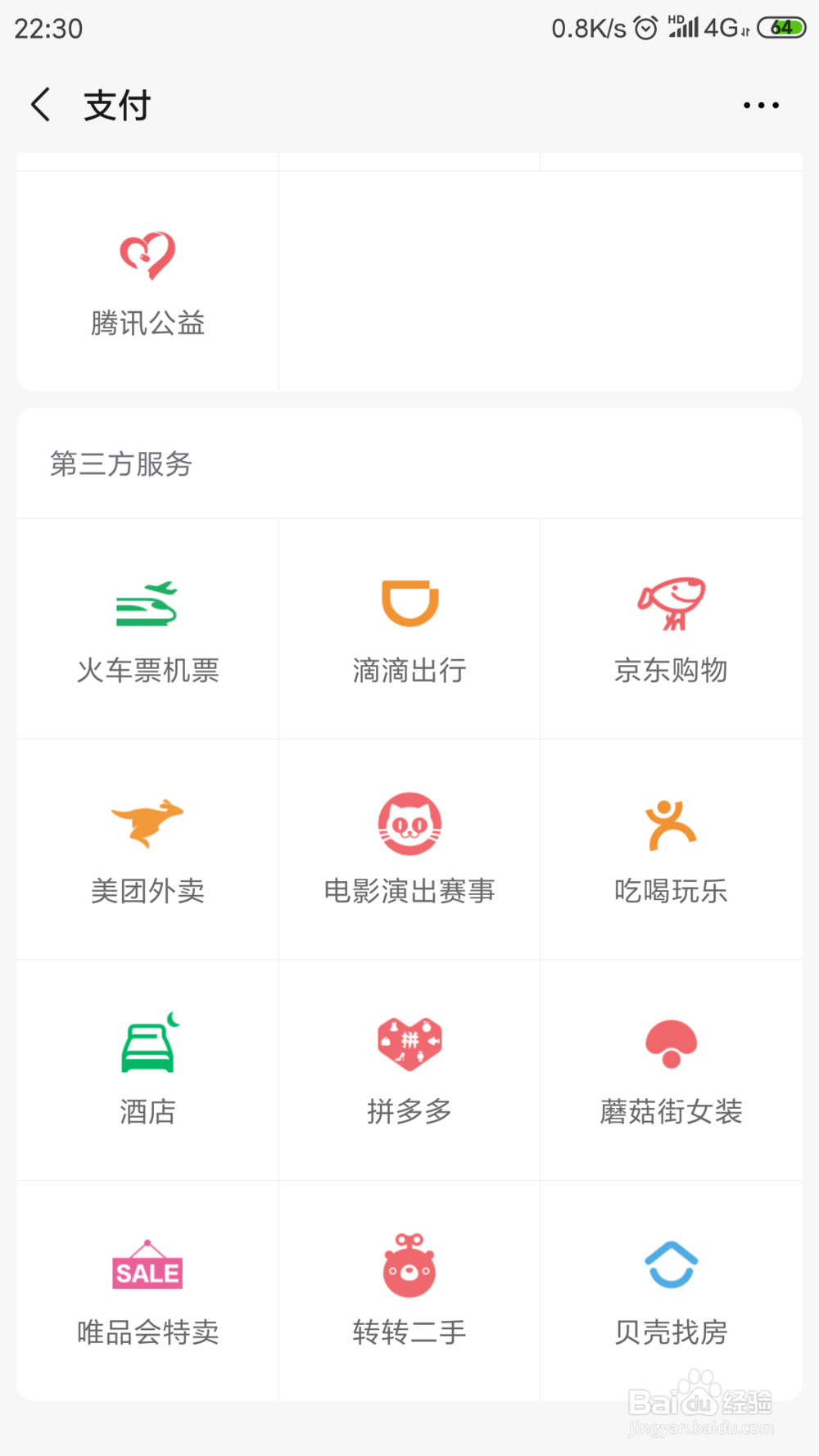Open the three-dot overflow menu

761,106
